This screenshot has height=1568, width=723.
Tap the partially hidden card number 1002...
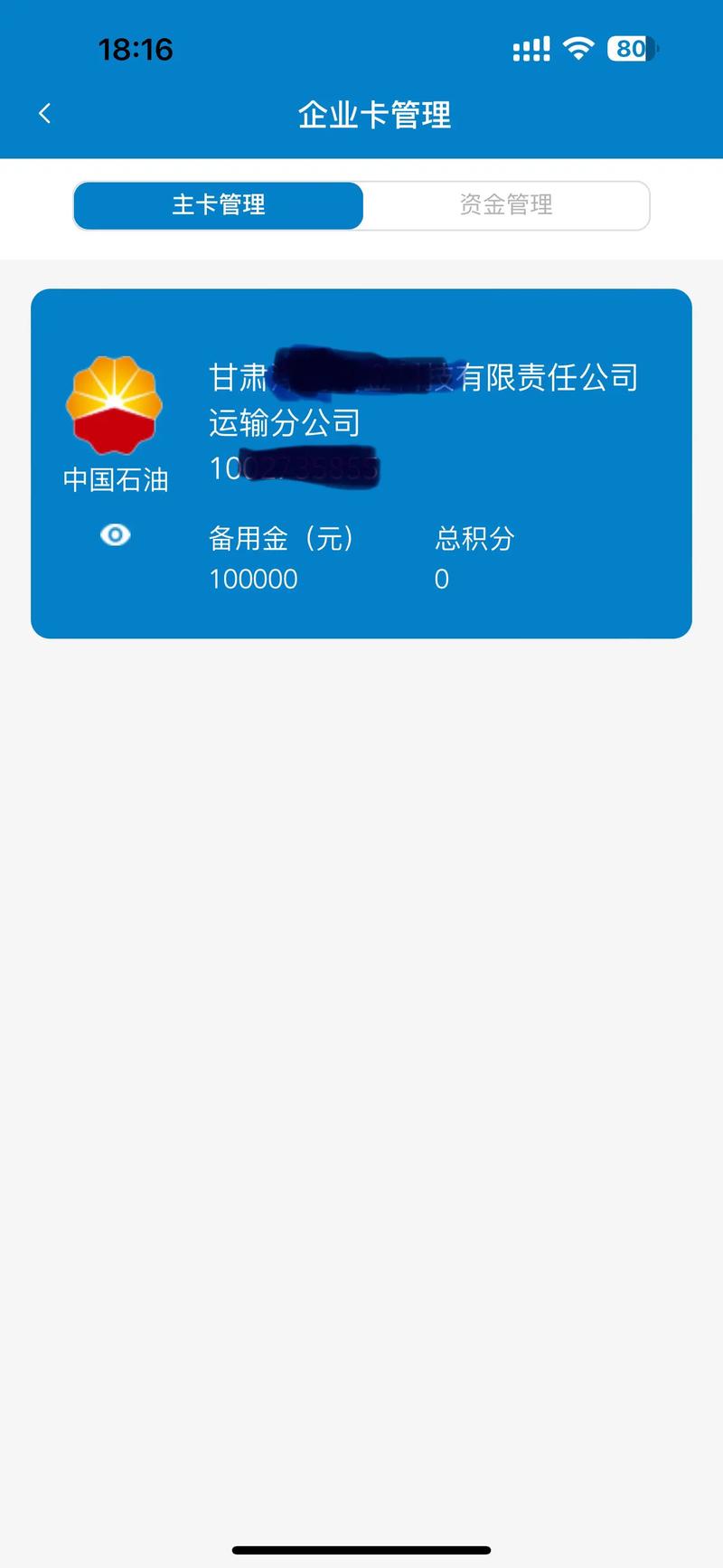click(x=294, y=468)
